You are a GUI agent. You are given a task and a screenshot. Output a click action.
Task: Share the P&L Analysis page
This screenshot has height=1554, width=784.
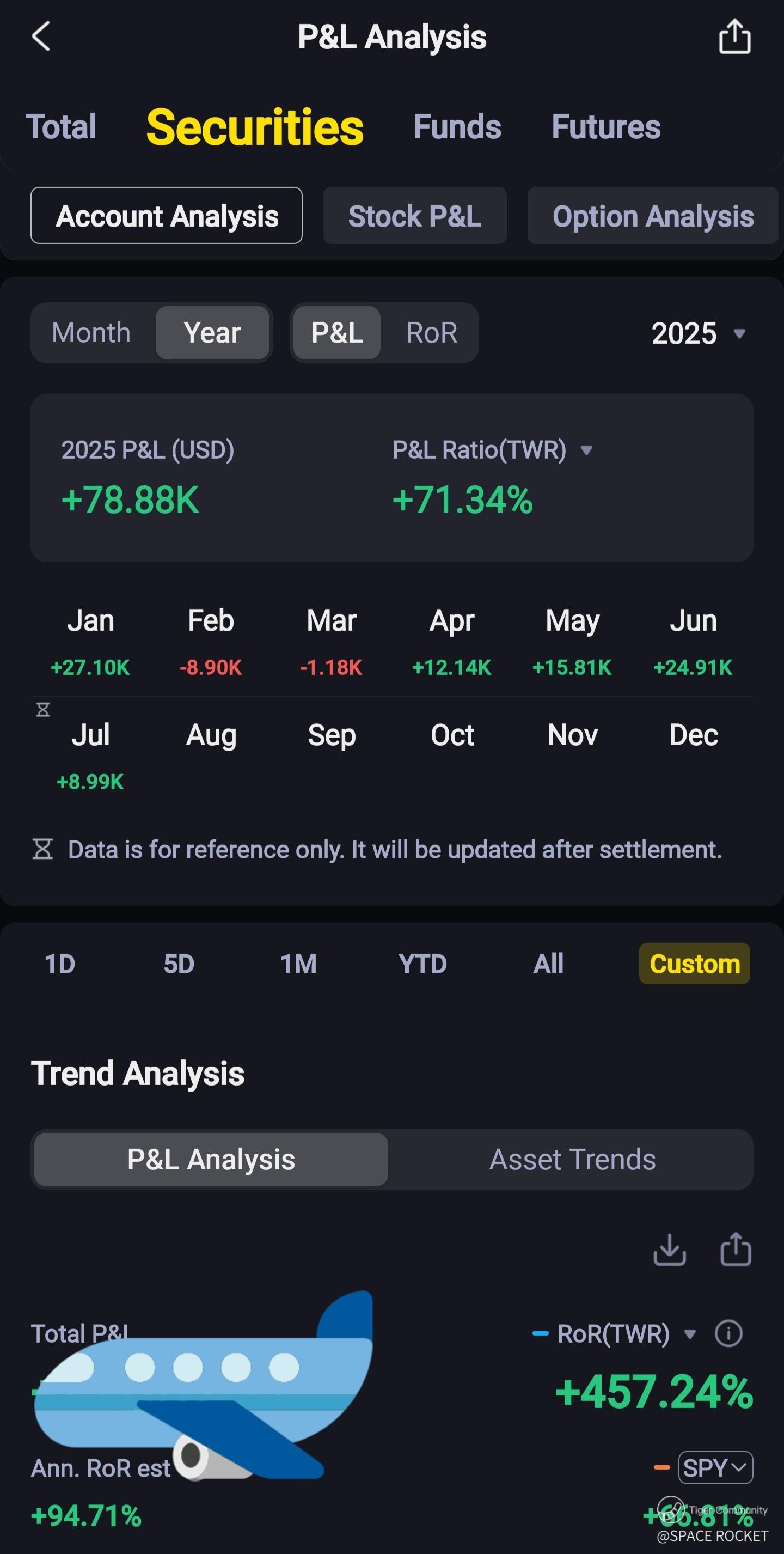pos(734,37)
